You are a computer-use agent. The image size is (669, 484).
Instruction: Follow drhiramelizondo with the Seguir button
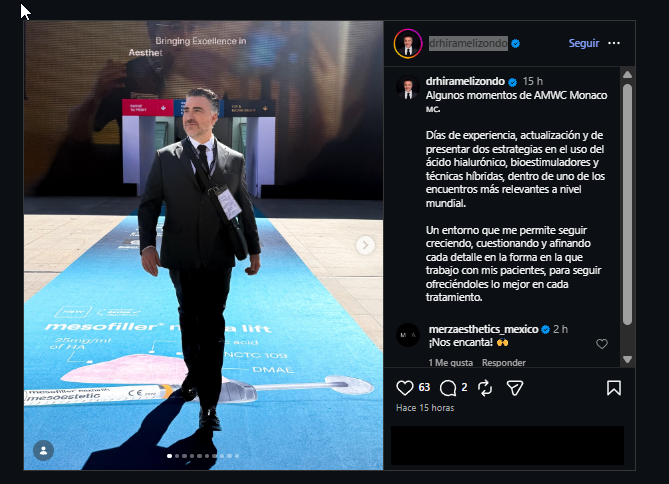[x=584, y=43]
